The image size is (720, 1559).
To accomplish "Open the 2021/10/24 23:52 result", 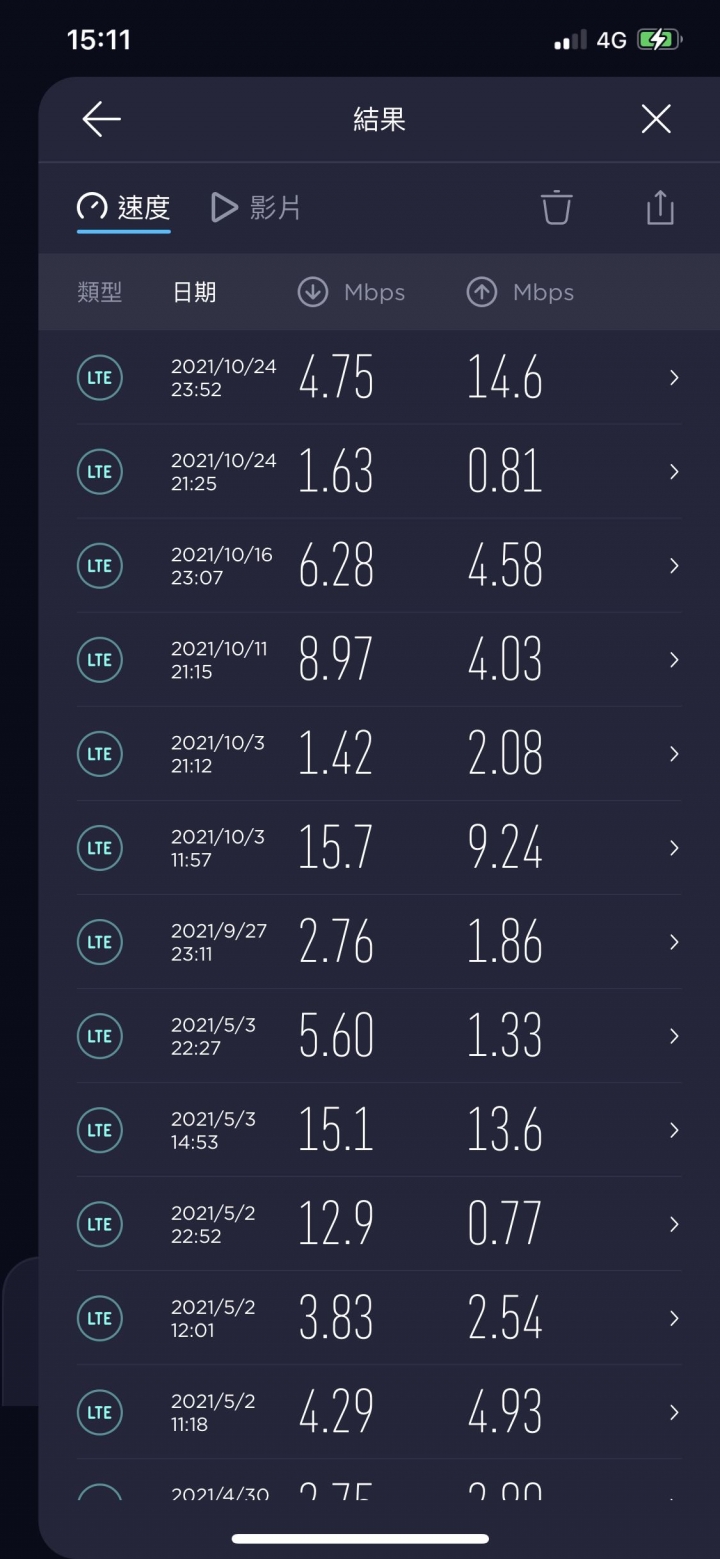I will (379, 378).
